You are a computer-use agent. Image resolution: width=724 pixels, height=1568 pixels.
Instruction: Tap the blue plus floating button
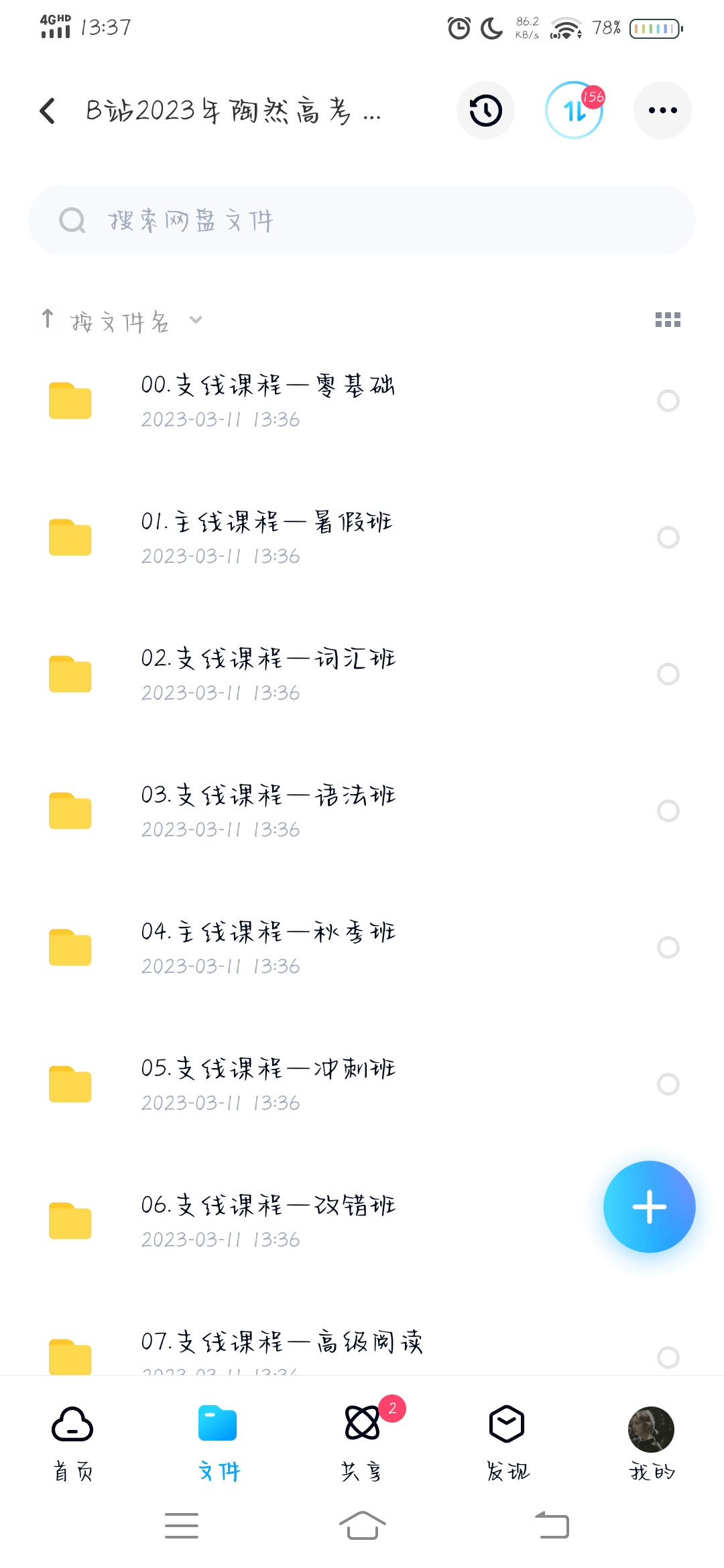click(x=649, y=1207)
